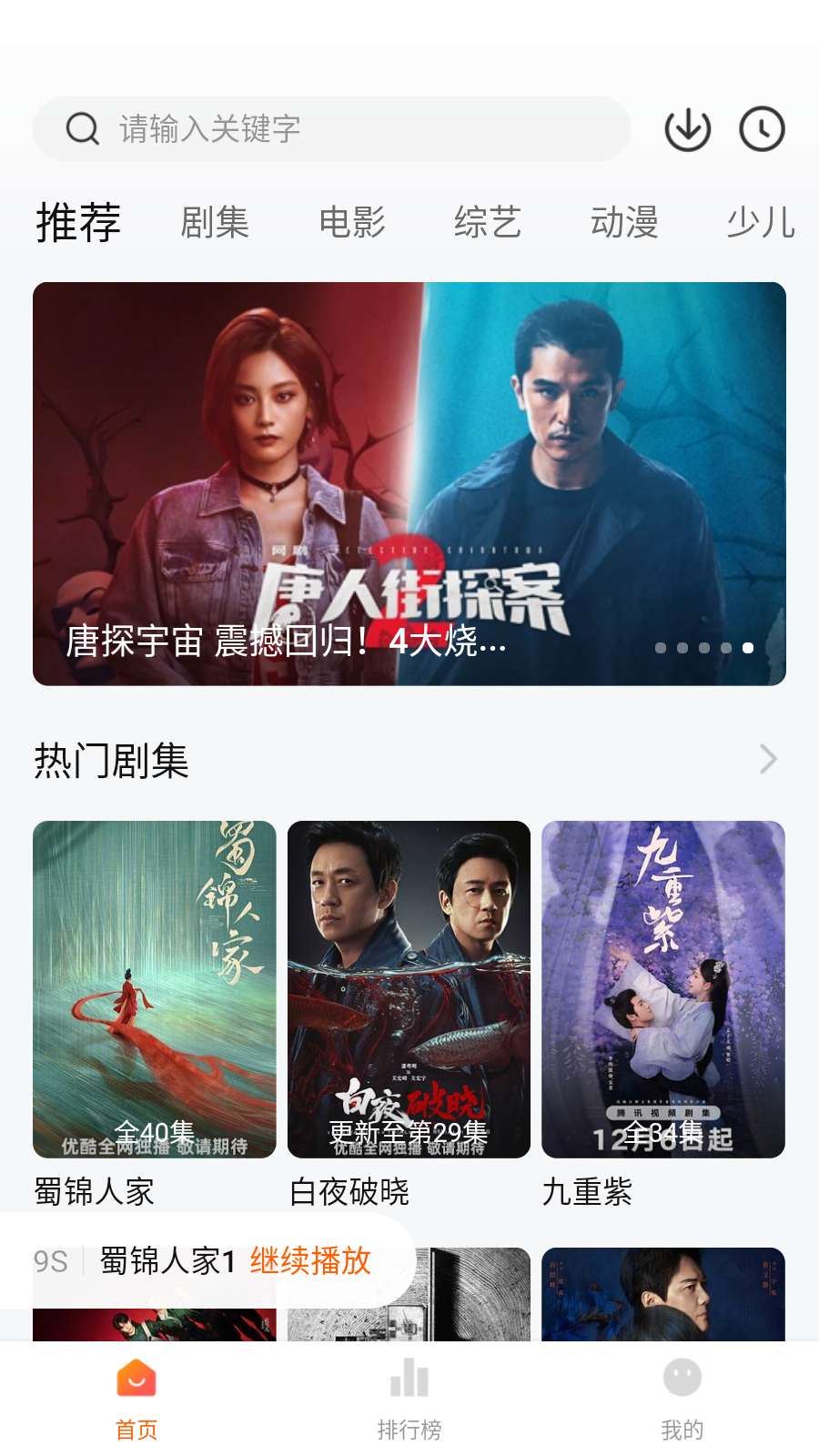This screenshot has height=1456, width=819.
Task: Go to the 动漫 tab
Action: pyautogui.click(x=624, y=222)
